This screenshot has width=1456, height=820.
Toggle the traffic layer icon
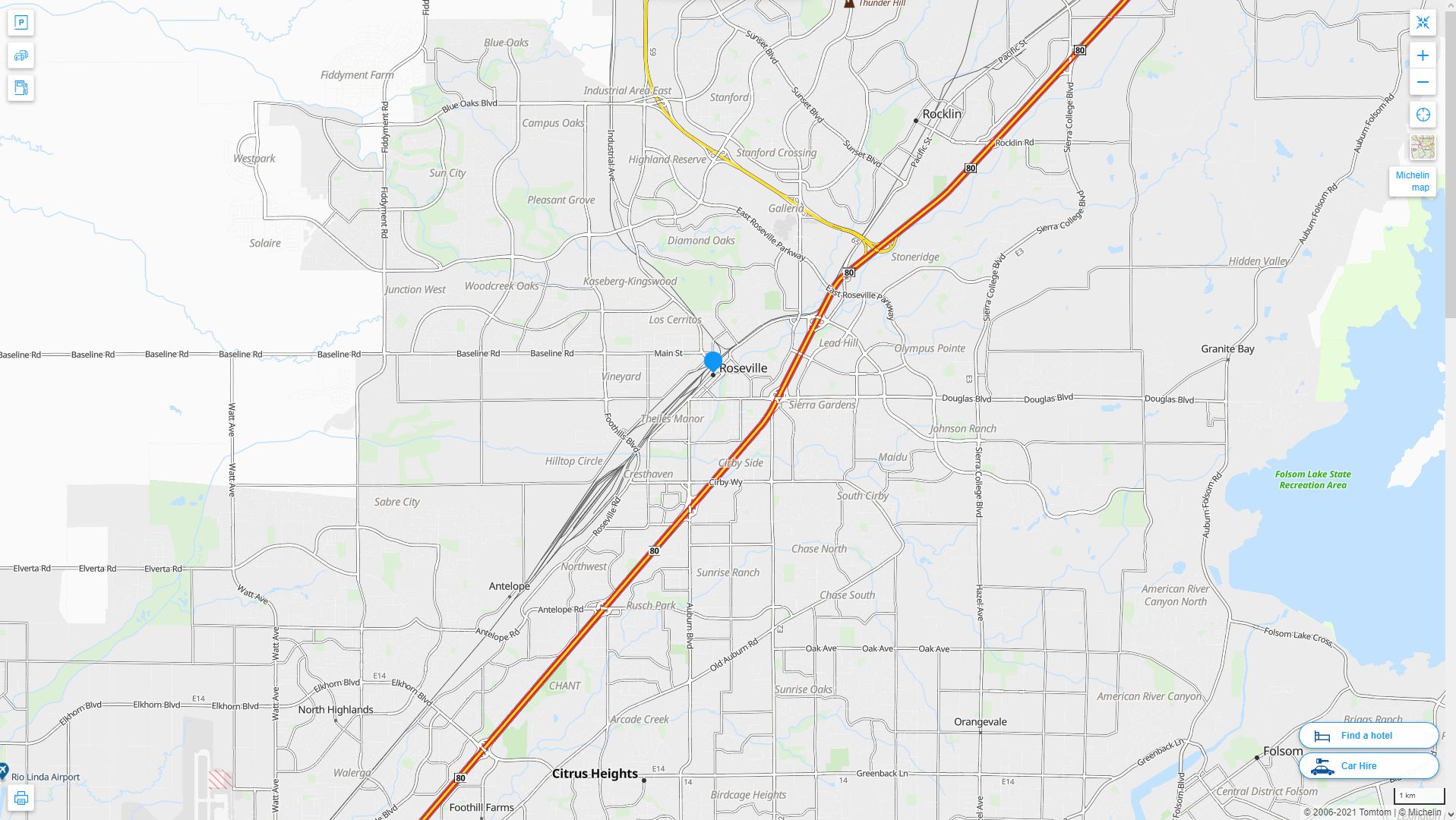coord(21,55)
